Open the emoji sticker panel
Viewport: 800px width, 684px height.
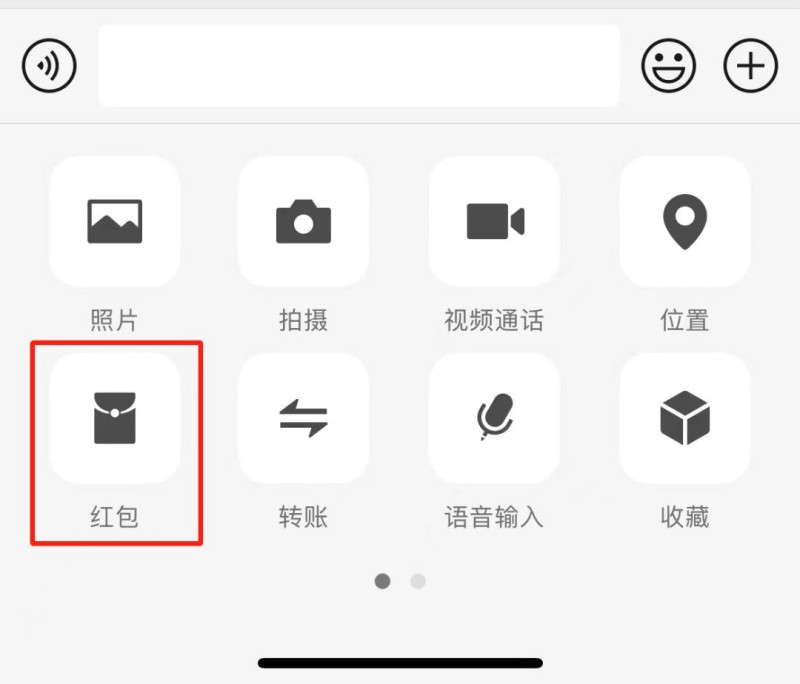pyautogui.click(x=669, y=66)
